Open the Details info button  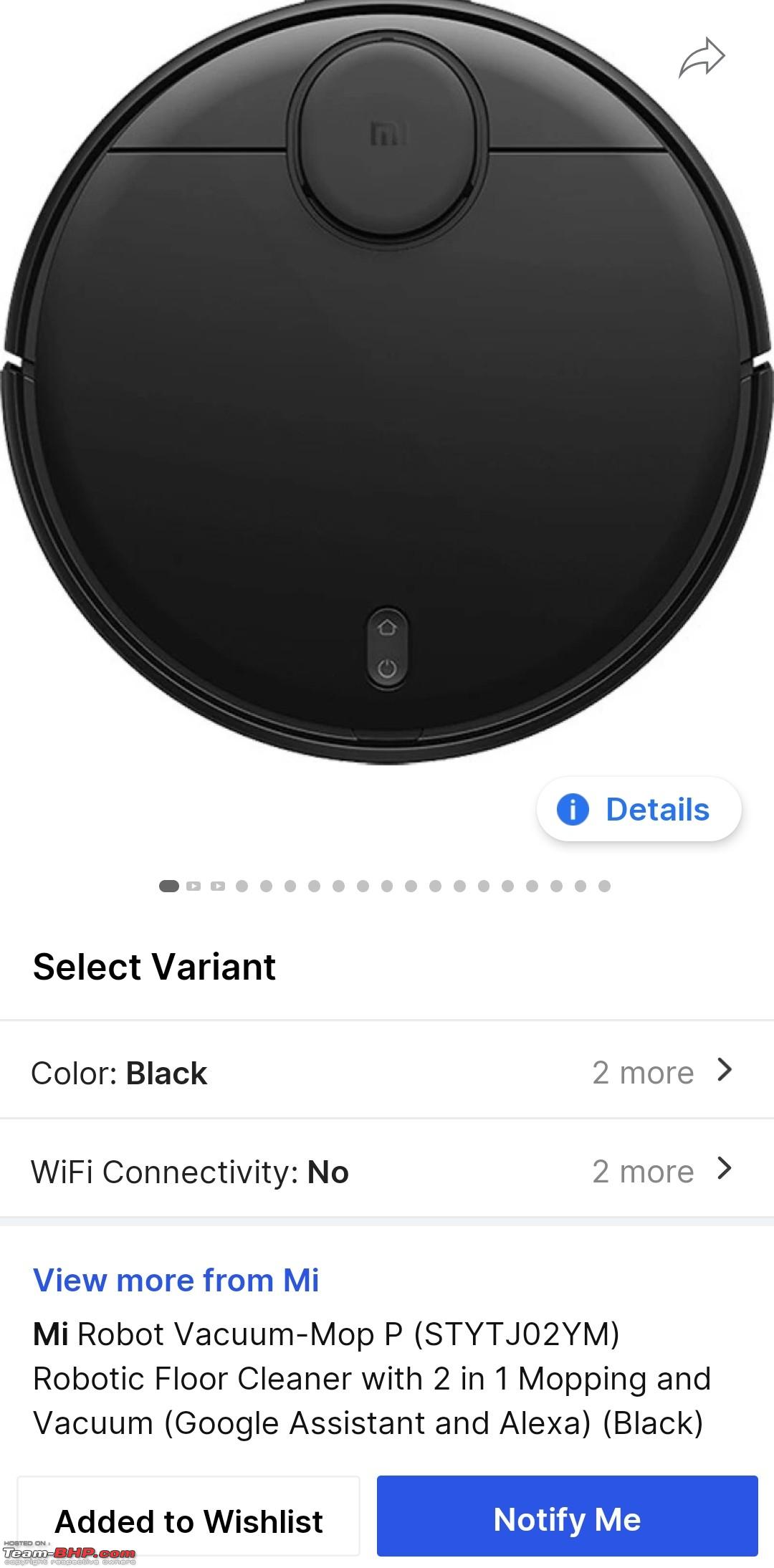click(x=639, y=810)
